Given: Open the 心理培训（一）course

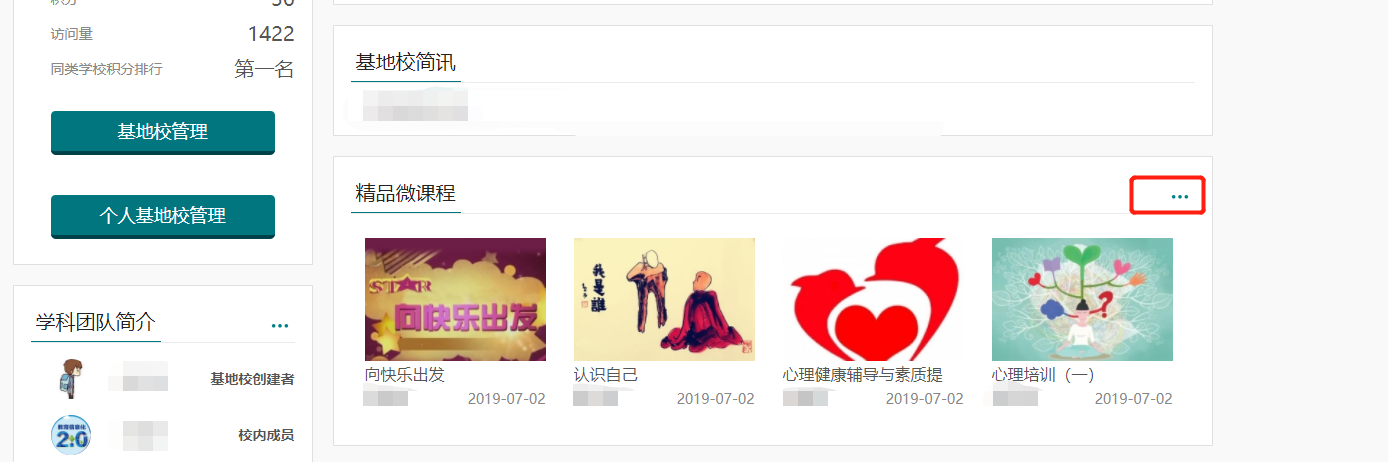Looking at the screenshot, I should (x=1082, y=299).
